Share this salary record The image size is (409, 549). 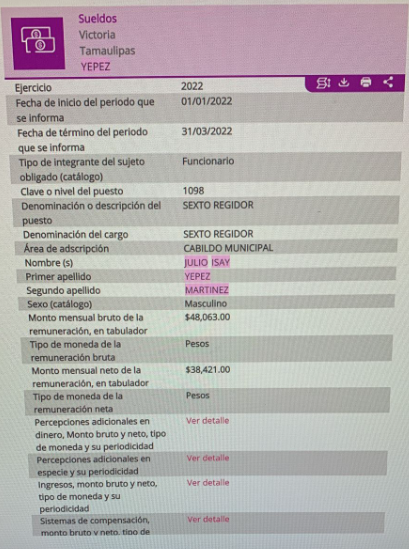388,82
